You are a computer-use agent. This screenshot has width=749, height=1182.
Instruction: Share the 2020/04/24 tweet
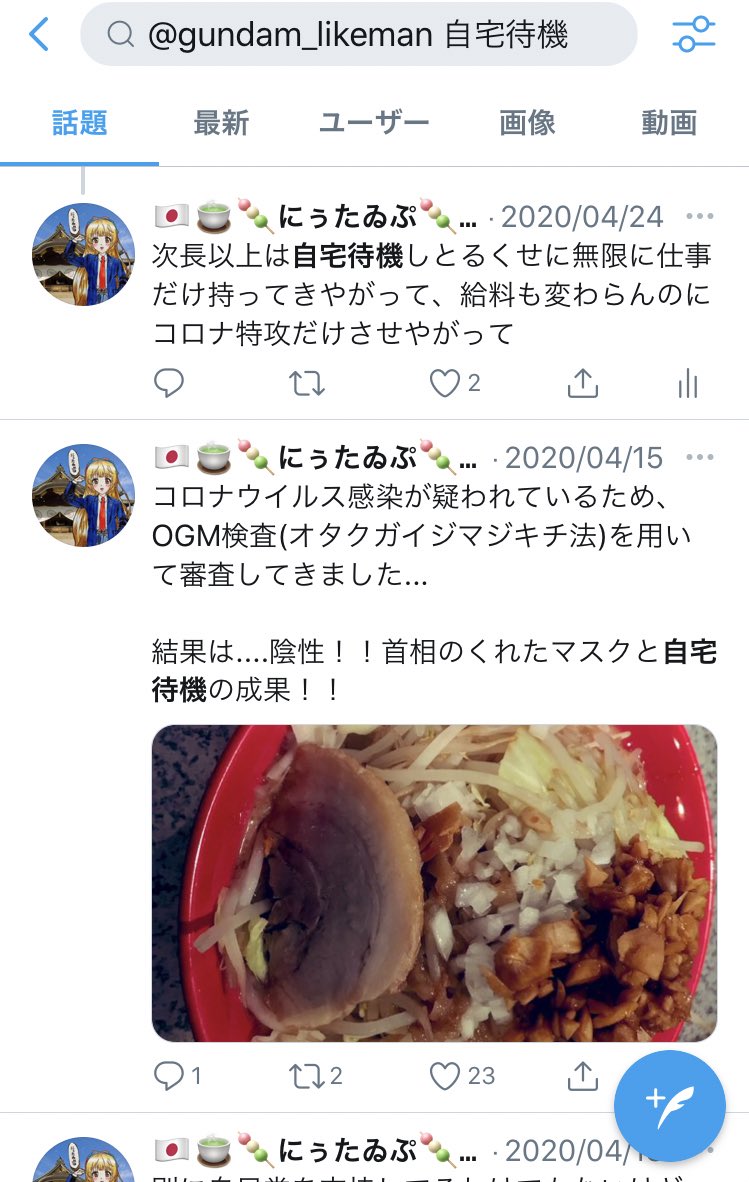[583, 383]
